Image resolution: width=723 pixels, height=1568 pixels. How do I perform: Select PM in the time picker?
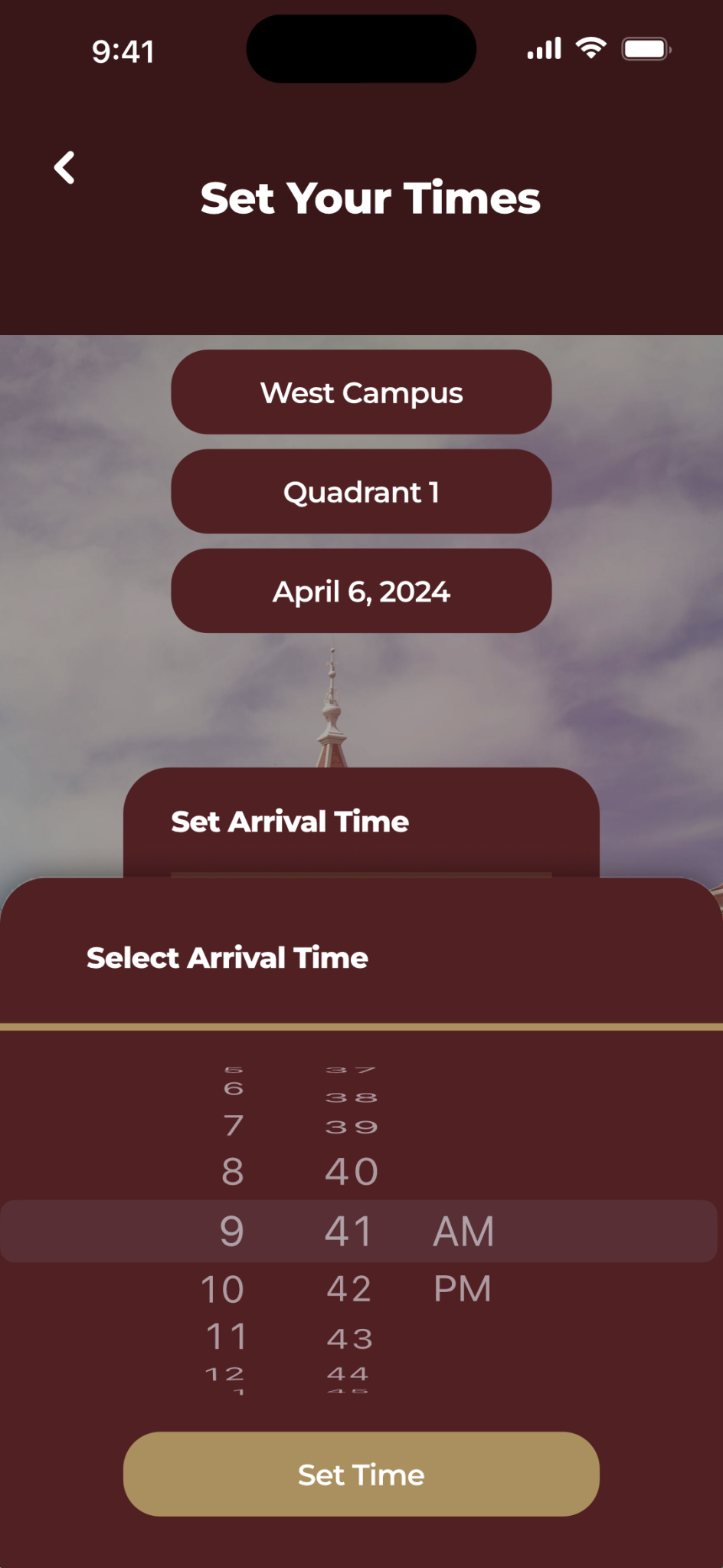coord(462,1288)
